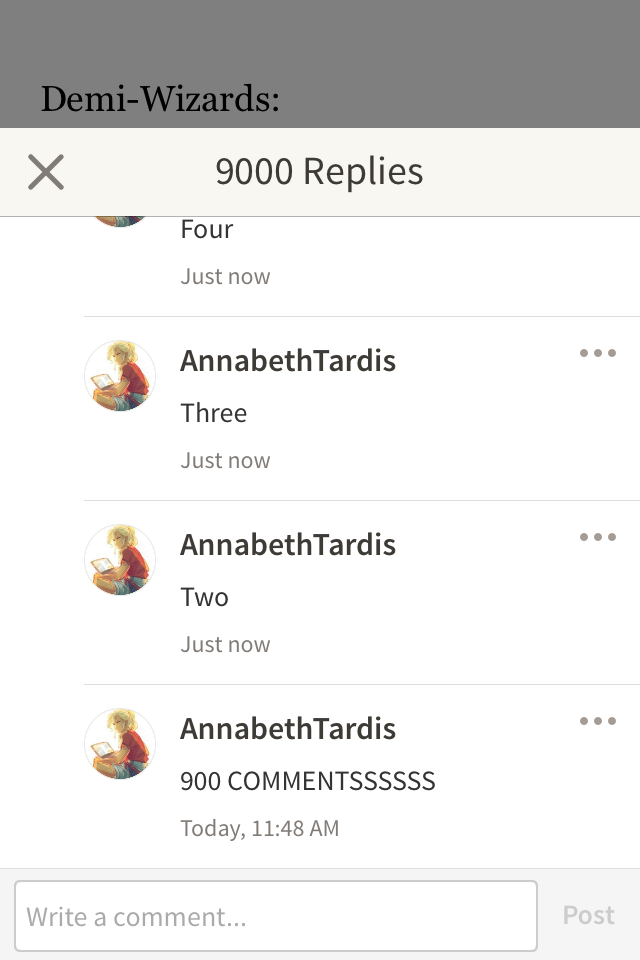Screen dimensions: 640x960
Task: Open AnnabethTardis profile from 'Three' comment
Action: 288,361
